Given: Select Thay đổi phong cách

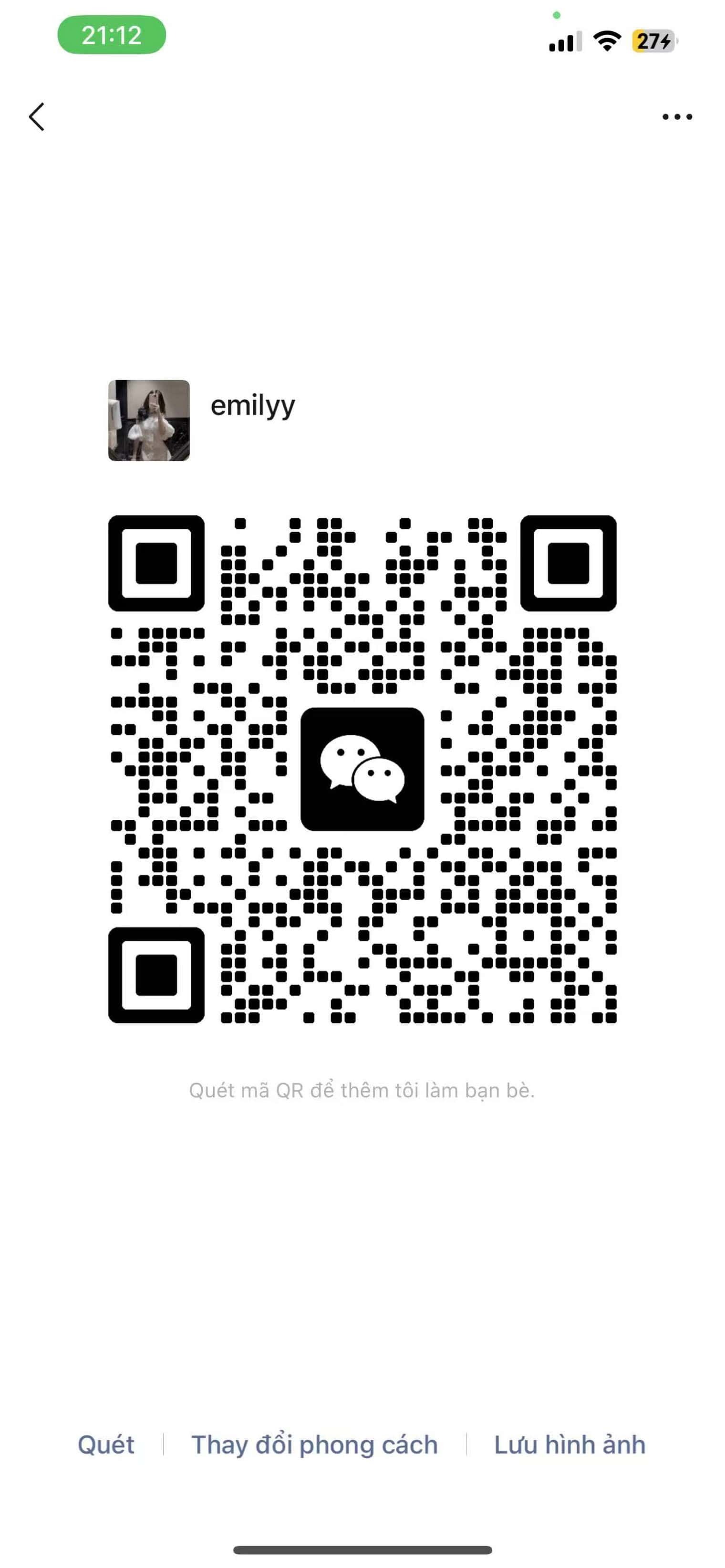Looking at the screenshot, I should point(315,1445).
